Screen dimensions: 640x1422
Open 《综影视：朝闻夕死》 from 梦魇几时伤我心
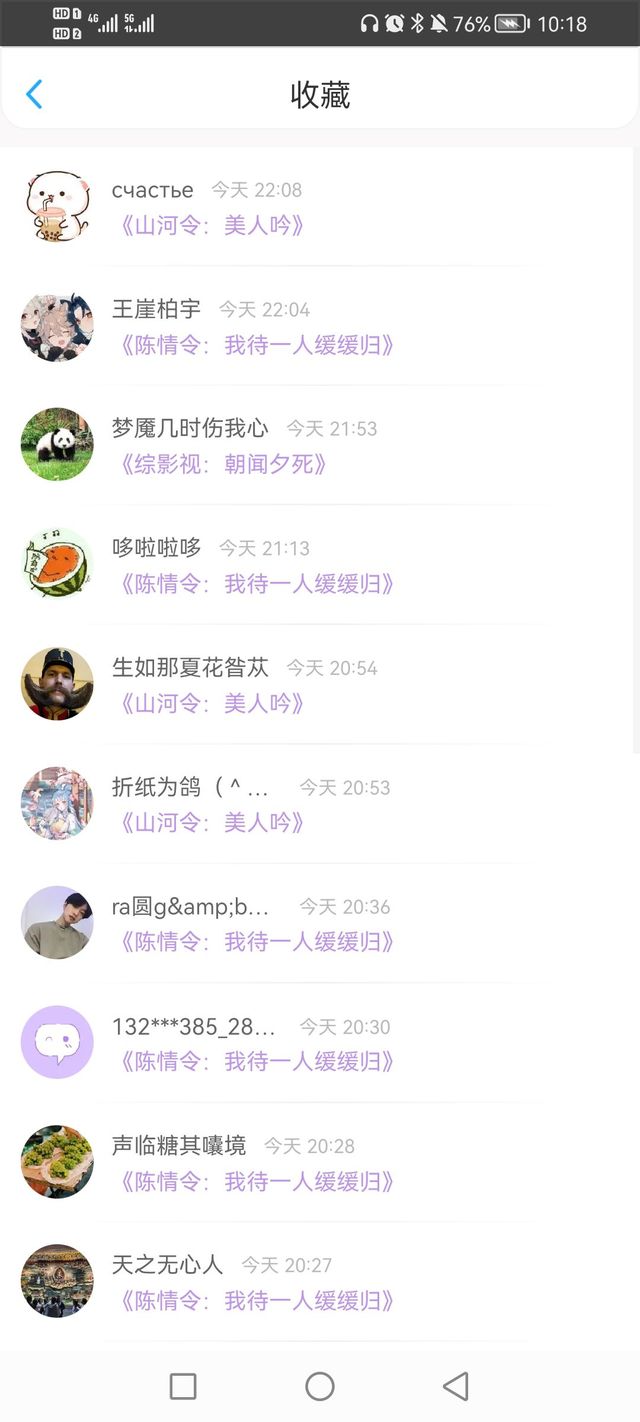223,464
